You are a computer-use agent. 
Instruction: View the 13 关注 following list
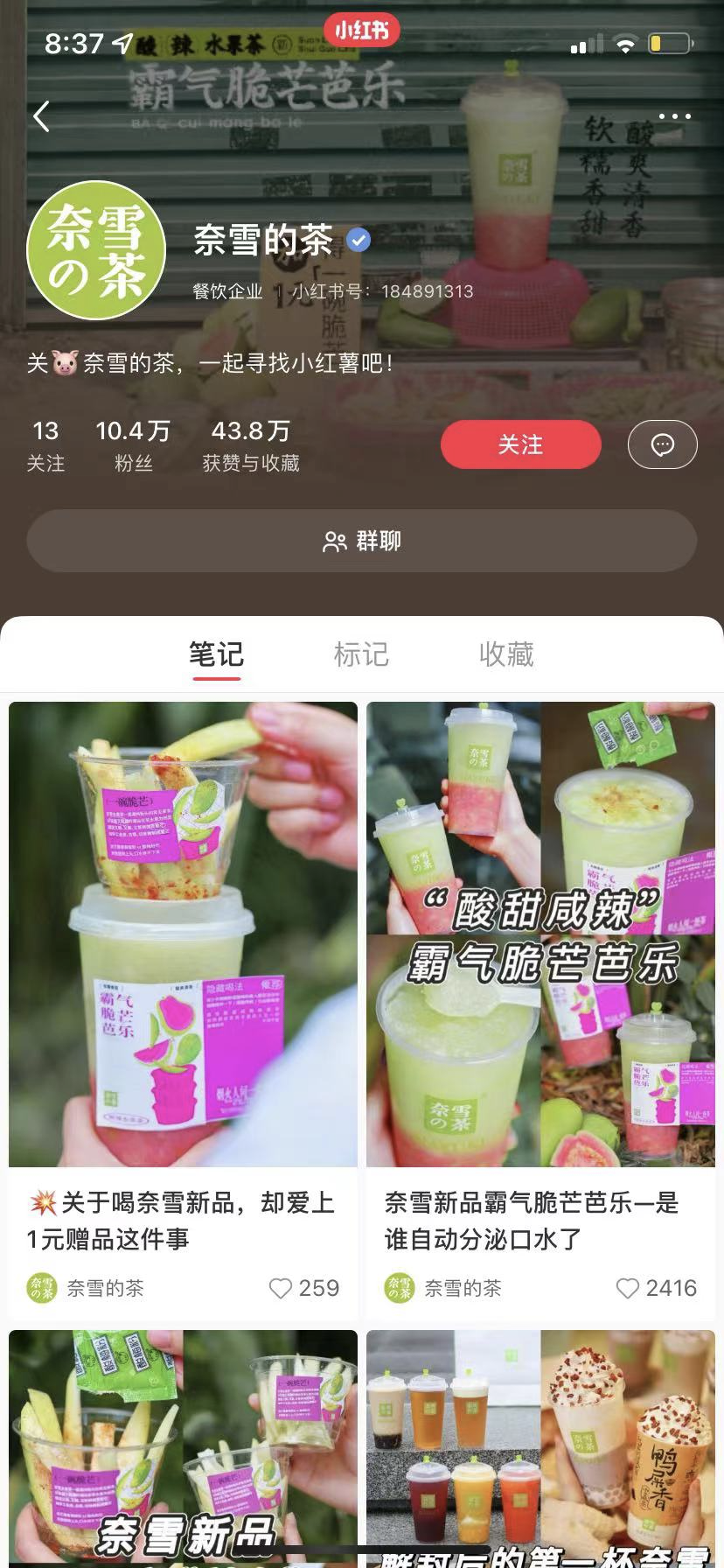45,444
